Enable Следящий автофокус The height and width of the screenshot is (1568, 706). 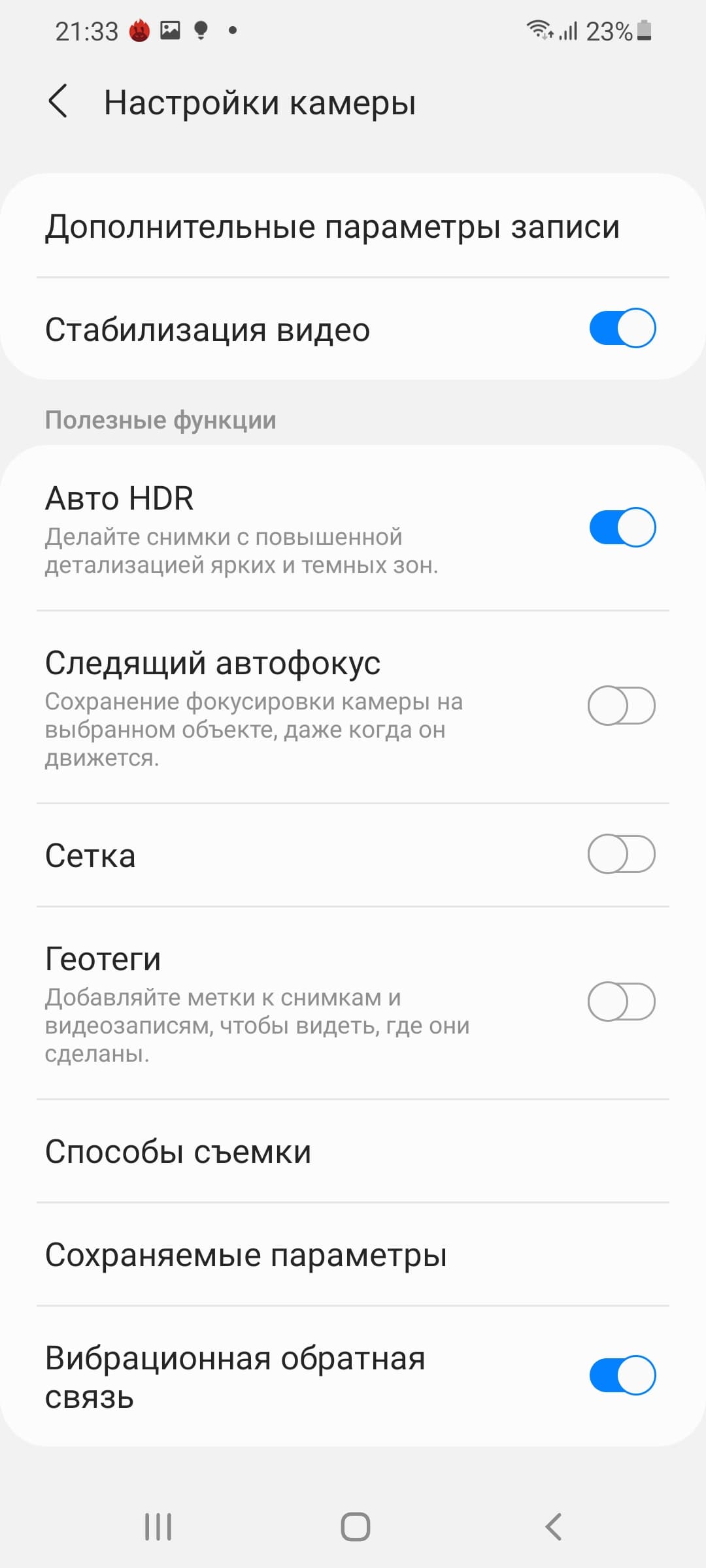(622, 706)
